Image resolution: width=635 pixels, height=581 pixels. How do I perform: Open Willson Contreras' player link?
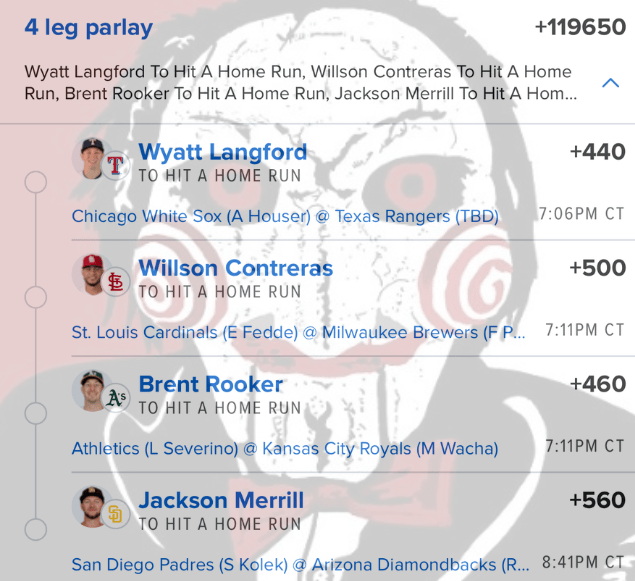pyautogui.click(x=235, y=269)
